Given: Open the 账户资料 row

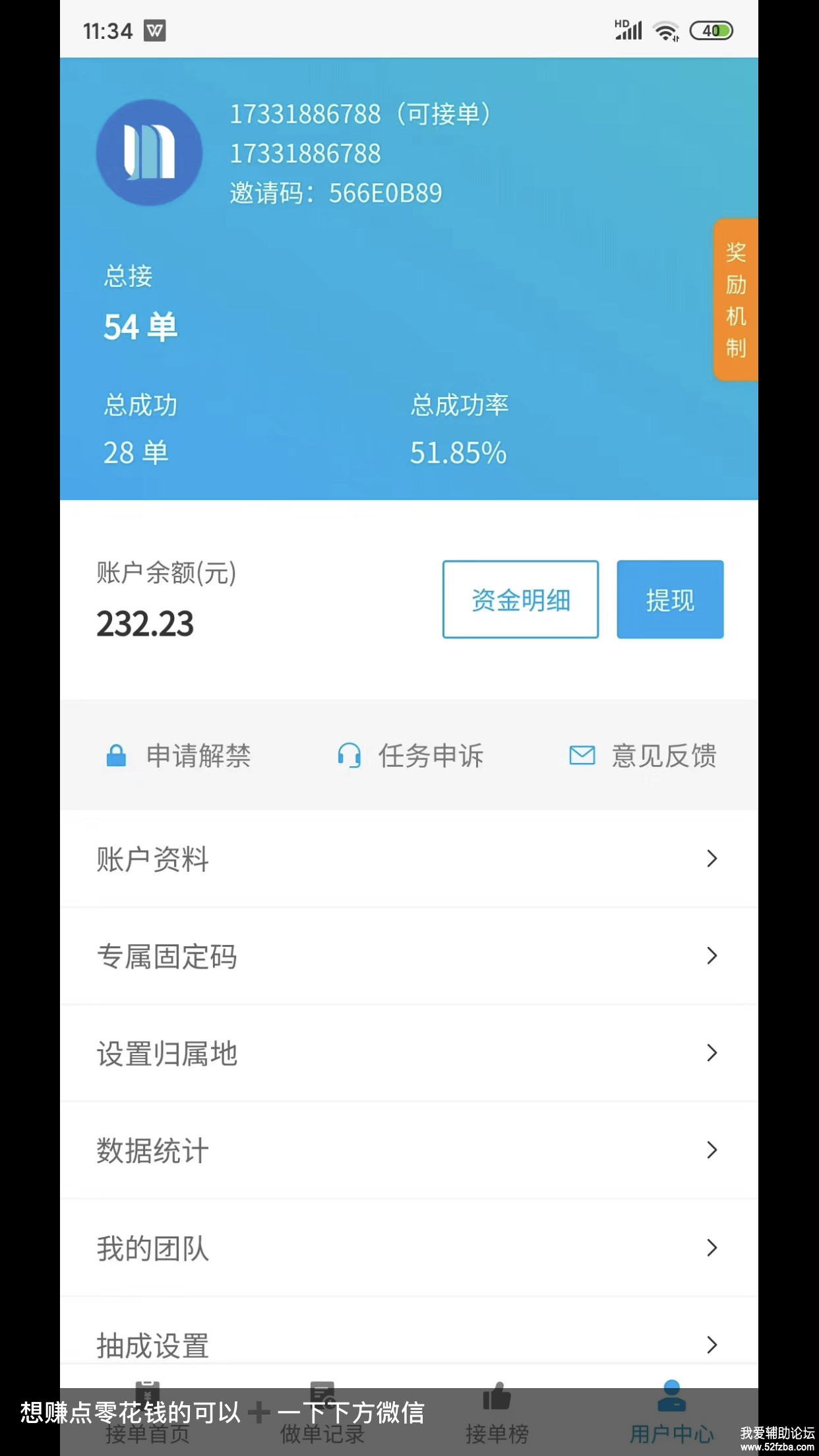Looking at the screenshot, I should click(x=409, y=859).
